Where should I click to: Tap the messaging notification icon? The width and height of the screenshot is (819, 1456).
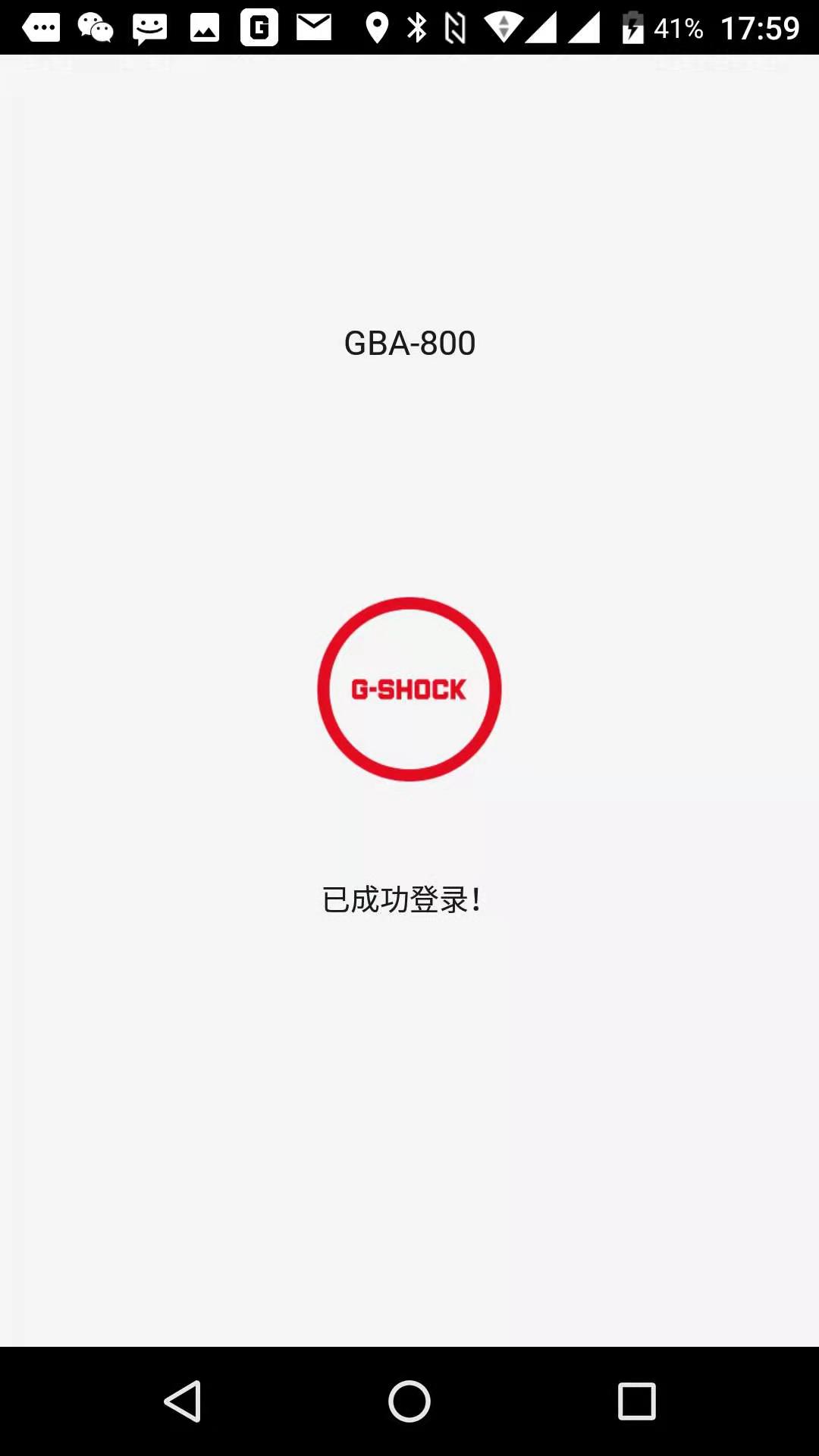pyautogui.click(x=149, y=29)
